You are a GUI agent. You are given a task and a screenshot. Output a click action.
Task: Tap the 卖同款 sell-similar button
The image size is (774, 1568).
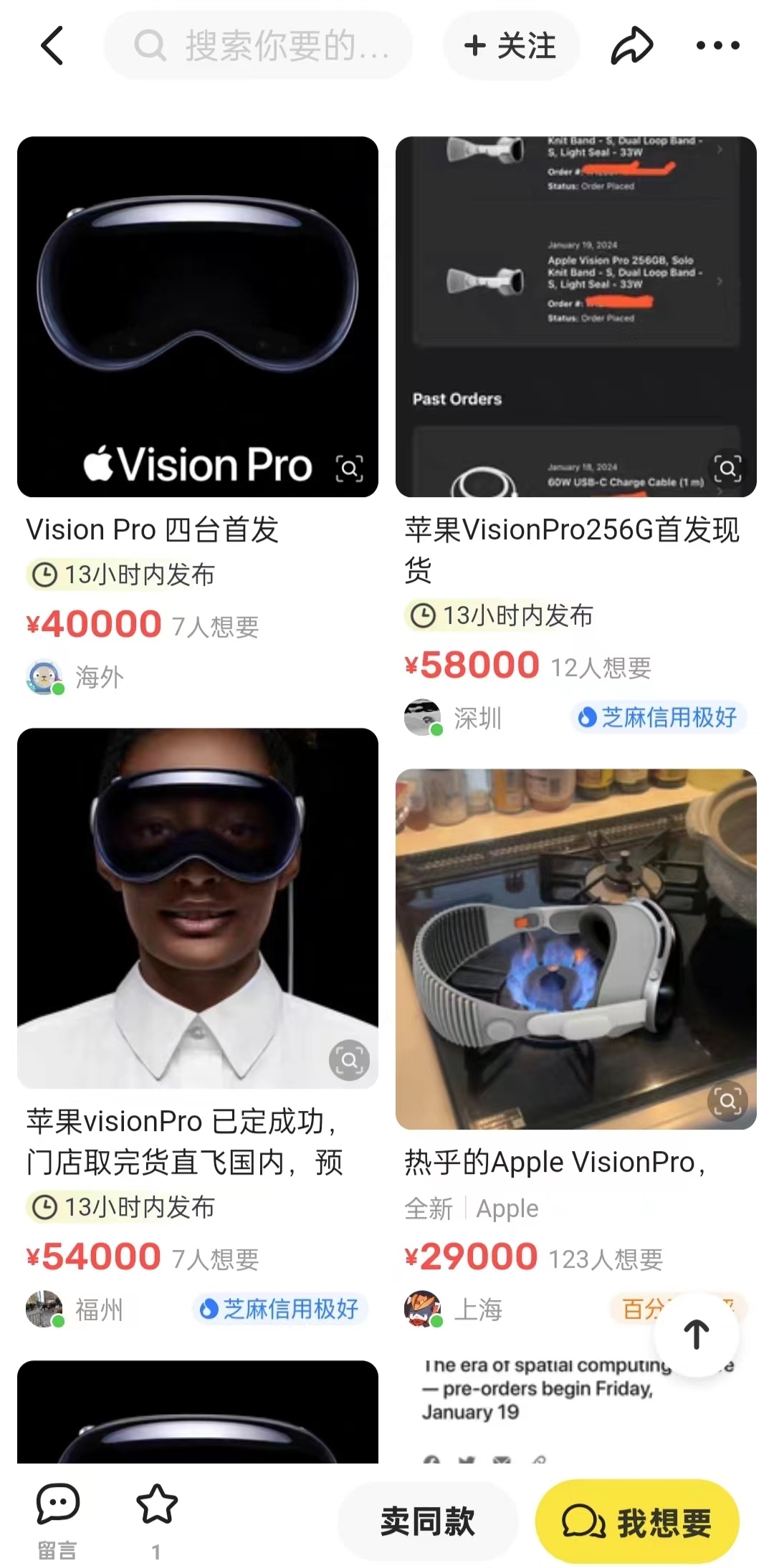(428, 1521)
